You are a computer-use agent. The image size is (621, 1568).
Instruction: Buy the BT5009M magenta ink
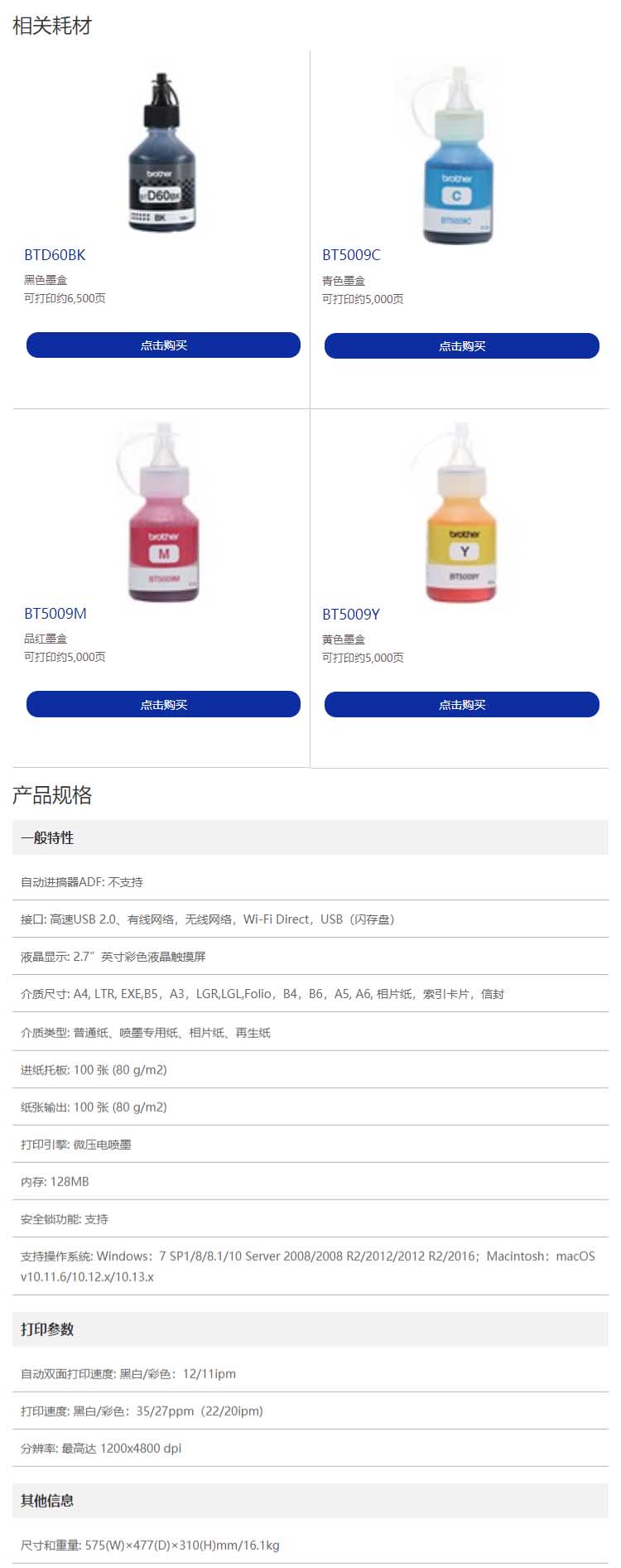coord(163,704)
